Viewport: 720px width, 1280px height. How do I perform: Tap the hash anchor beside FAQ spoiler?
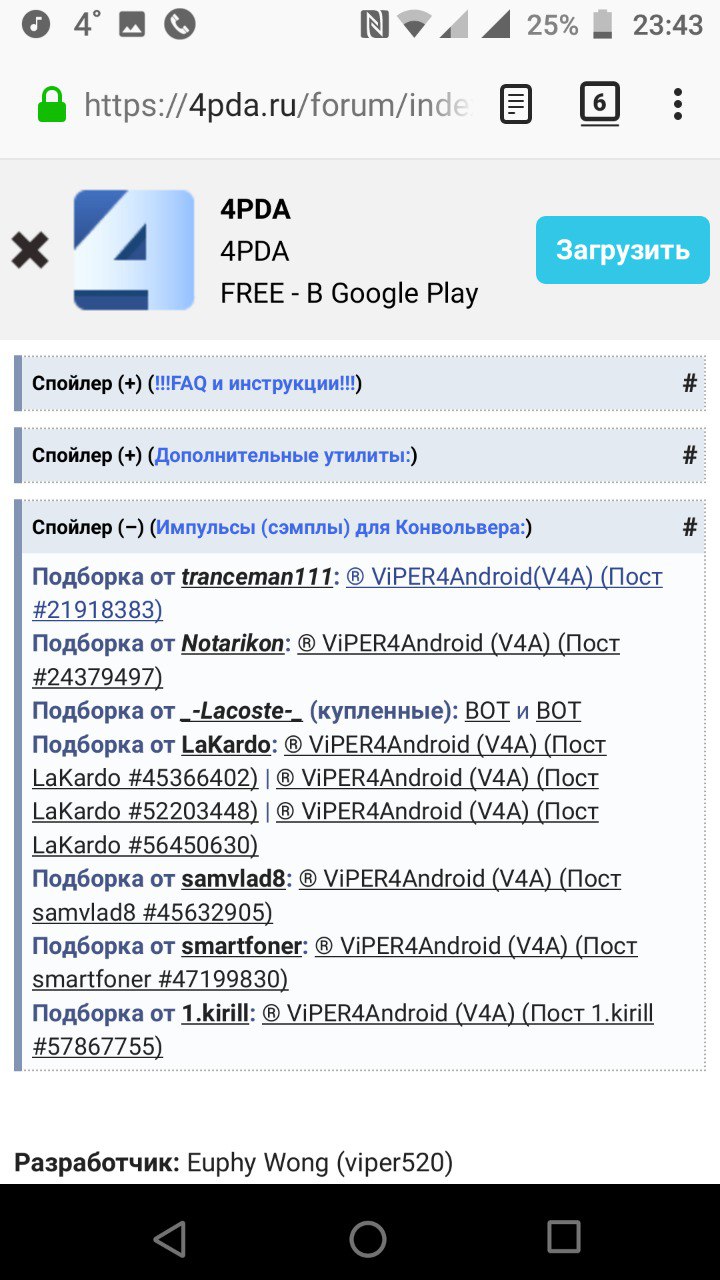[689, 383]
